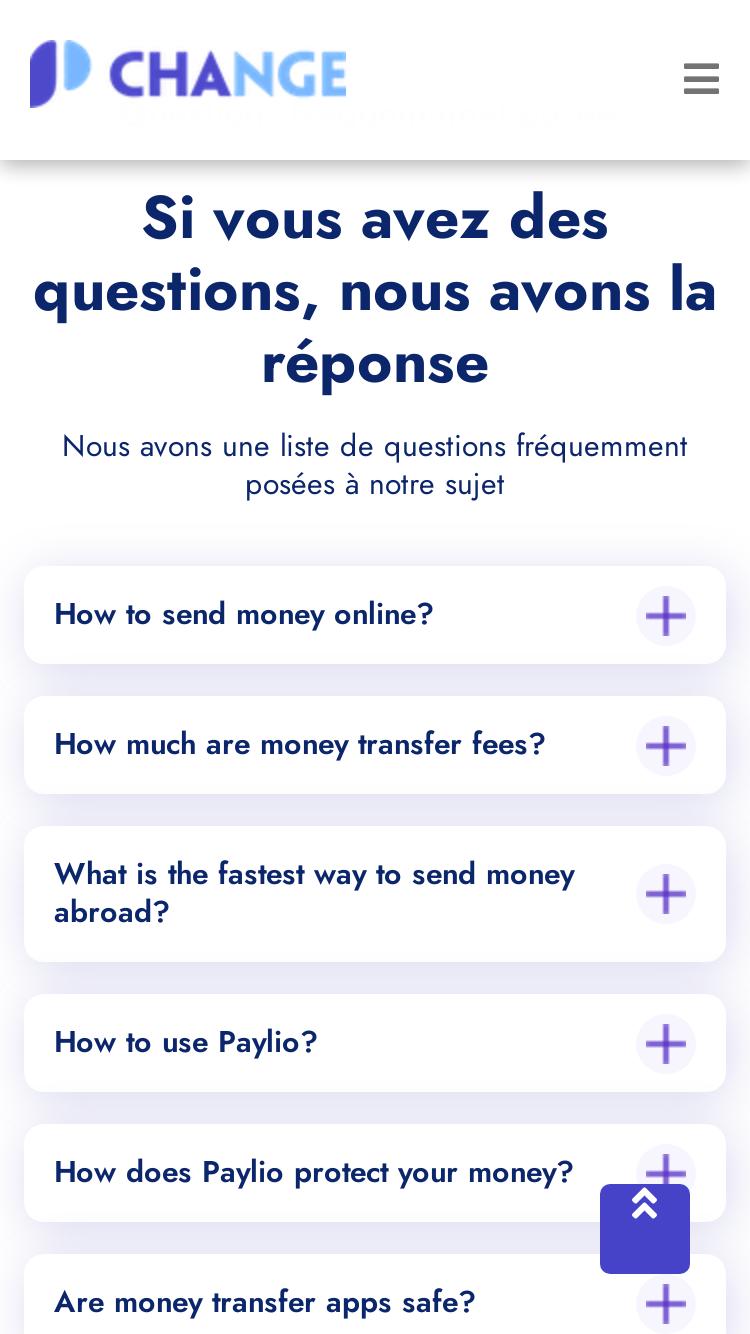
Task: Expand 'How to send money online?' question
Action: (665, 615)
